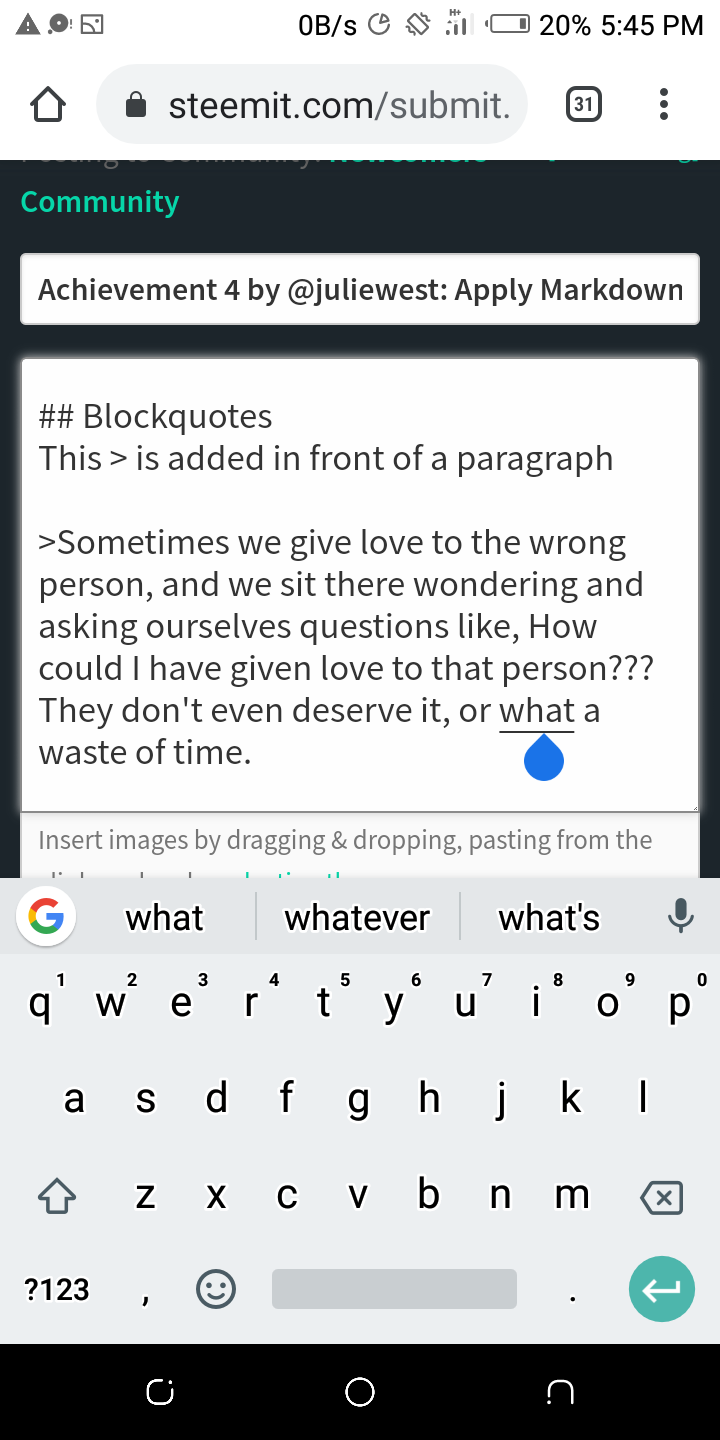Open the emoji keyboard
Image resolution: width=720 pixels, height=1440 pixels.
[x=216, y=1289]
